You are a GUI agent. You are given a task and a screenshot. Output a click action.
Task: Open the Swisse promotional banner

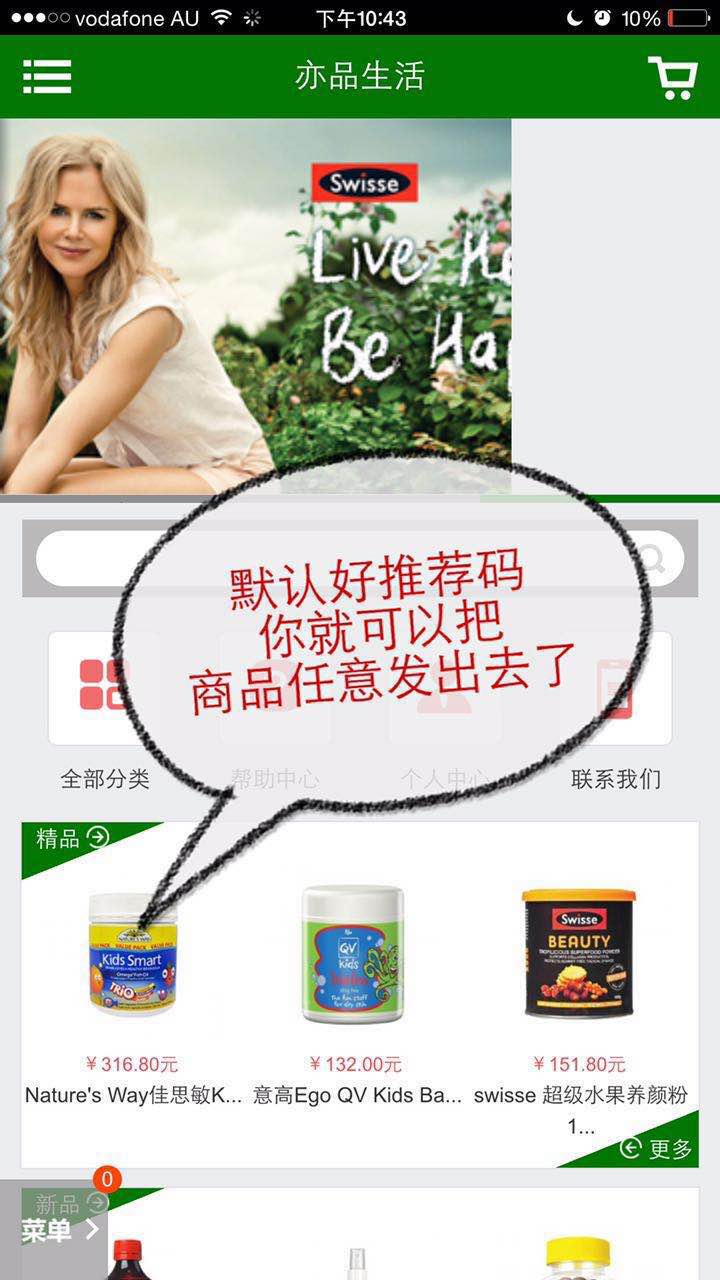(x=255, y=305)
